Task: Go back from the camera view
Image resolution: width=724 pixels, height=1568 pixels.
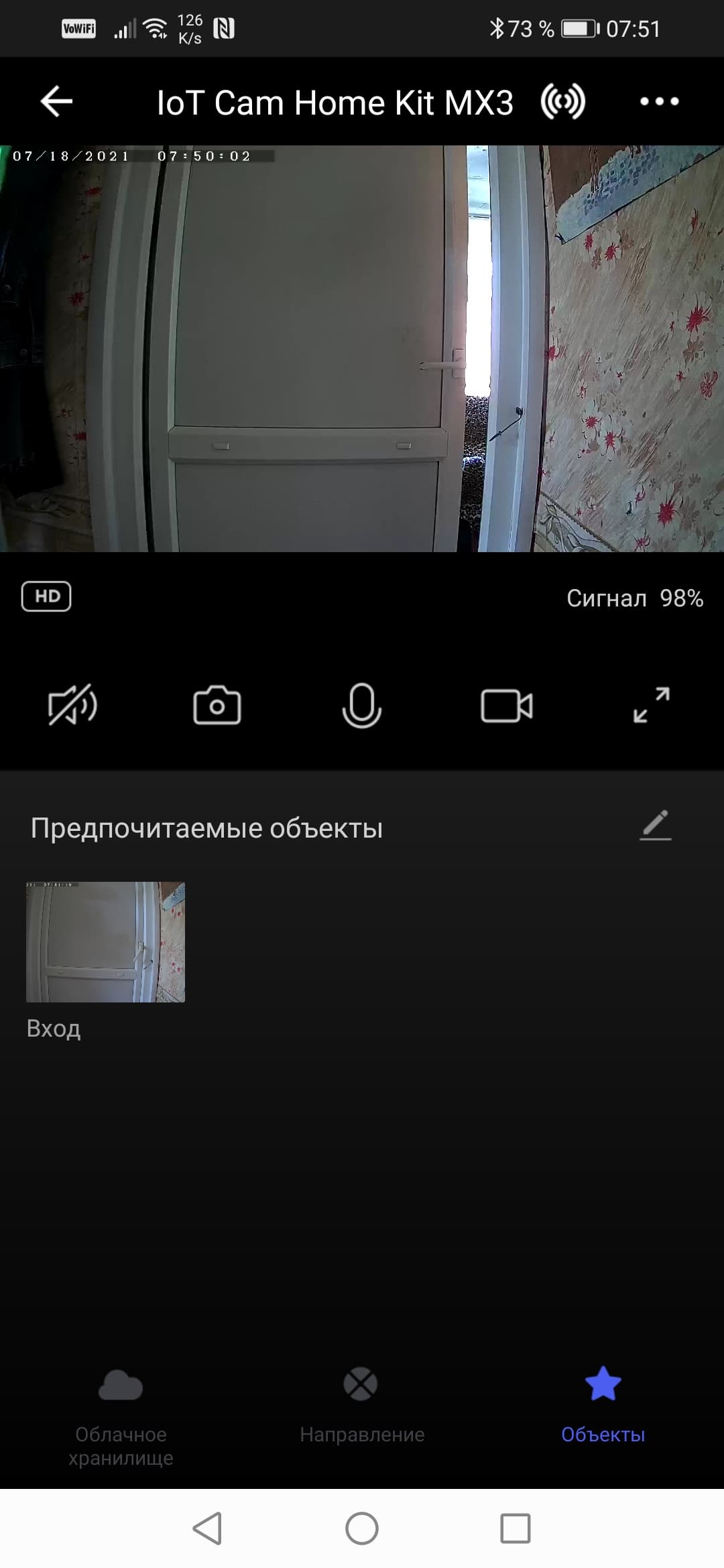Action: pos(56,102)
